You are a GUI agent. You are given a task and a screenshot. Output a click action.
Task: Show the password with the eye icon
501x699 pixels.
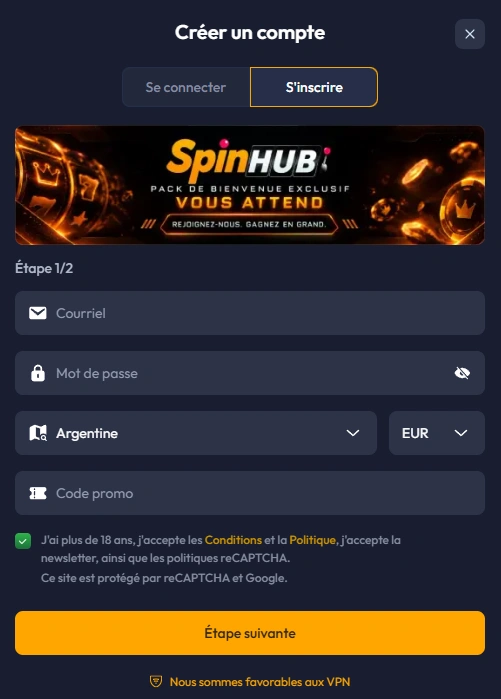pos(462,373)
